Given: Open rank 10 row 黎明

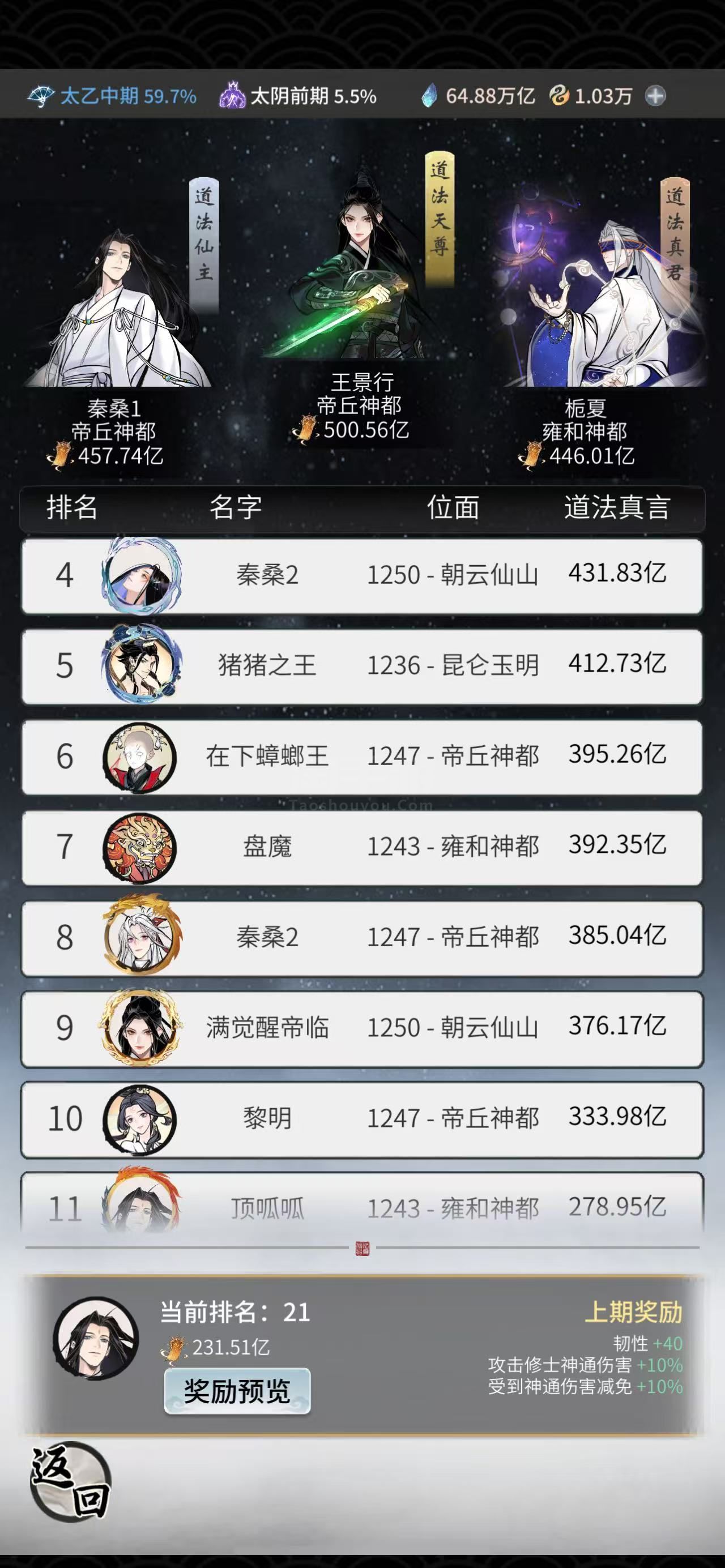Looking at the screenshot, I should point(362,1119).
